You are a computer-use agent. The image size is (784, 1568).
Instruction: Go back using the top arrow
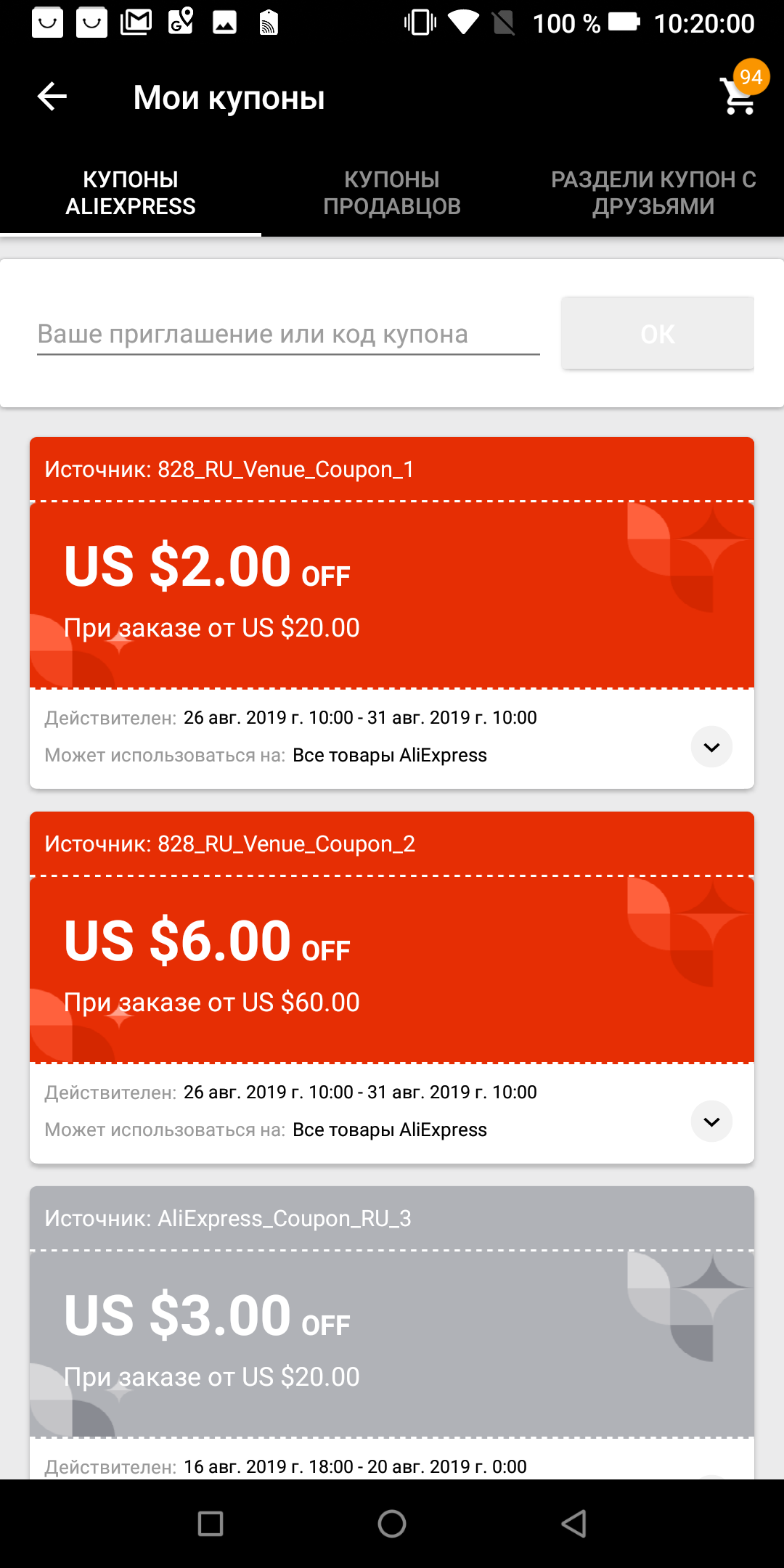tap(52, 97)
